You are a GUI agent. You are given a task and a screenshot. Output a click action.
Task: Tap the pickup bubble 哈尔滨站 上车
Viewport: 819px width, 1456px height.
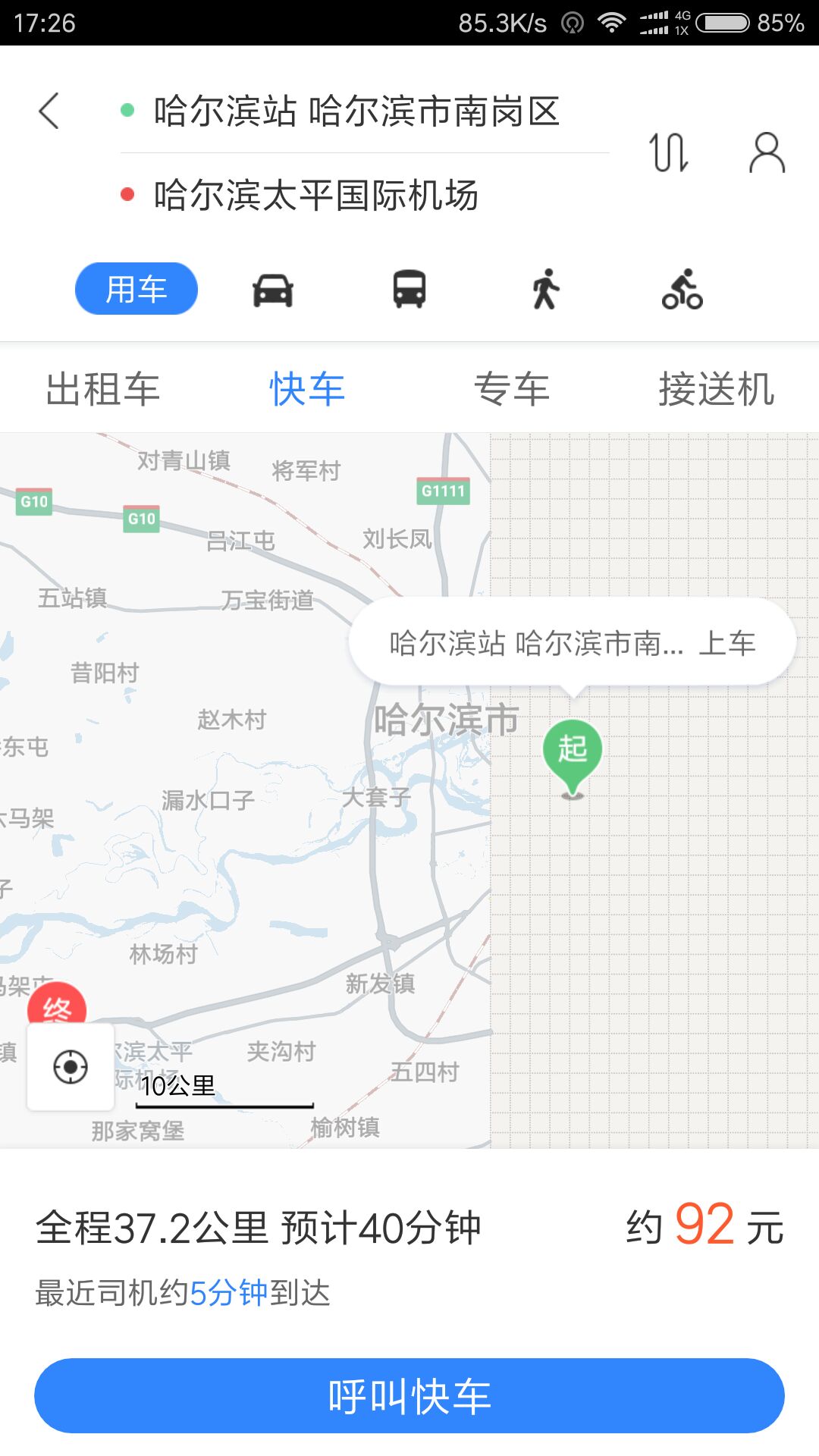pyautogui.click(x=573, y=643)
